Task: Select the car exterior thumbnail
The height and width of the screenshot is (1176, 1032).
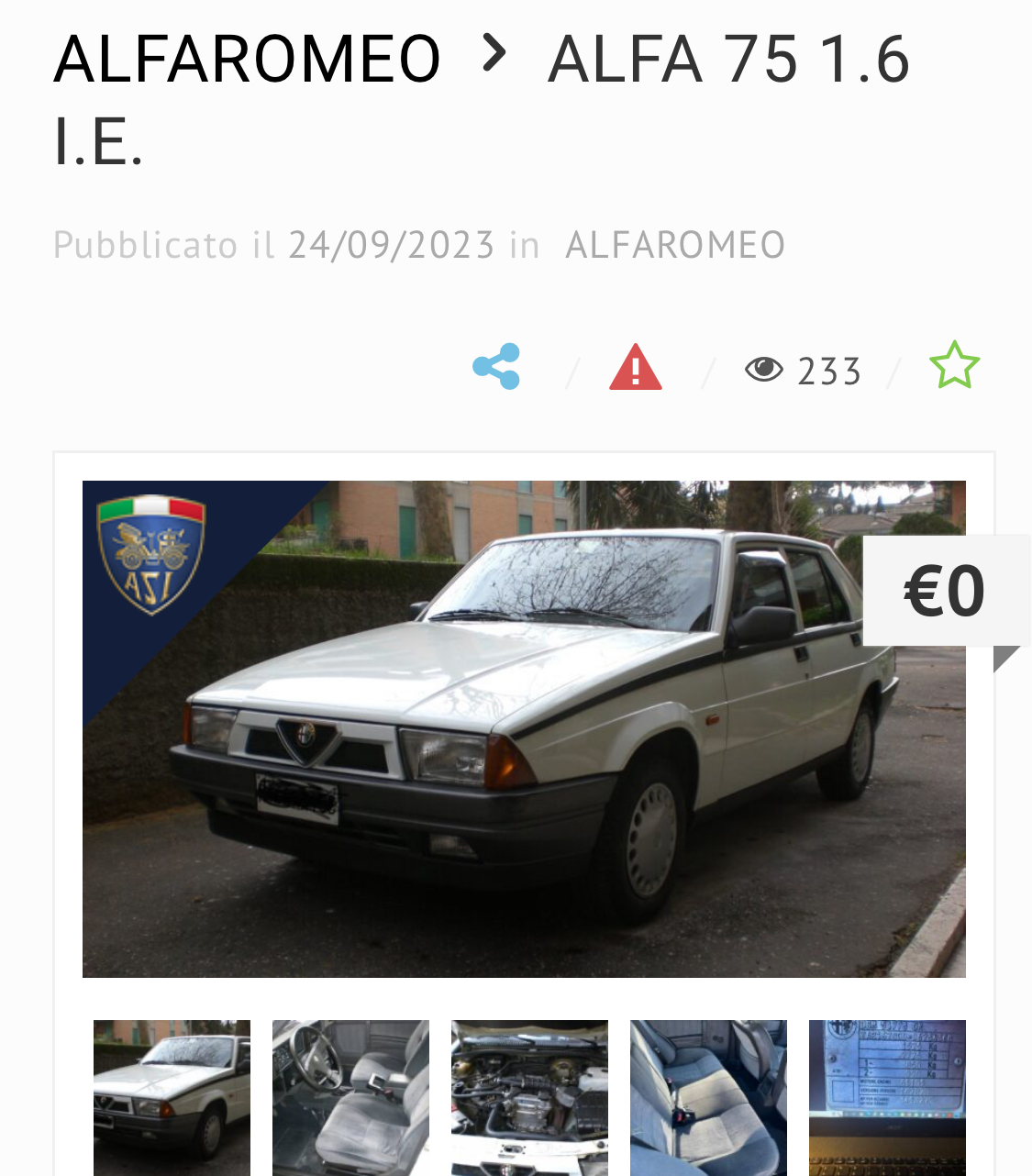Action: click(172, 1097)
